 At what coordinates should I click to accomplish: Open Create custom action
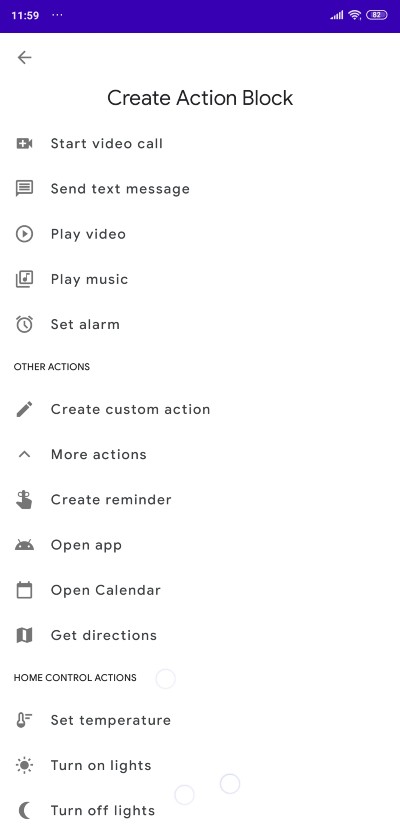tap(200, 409)
